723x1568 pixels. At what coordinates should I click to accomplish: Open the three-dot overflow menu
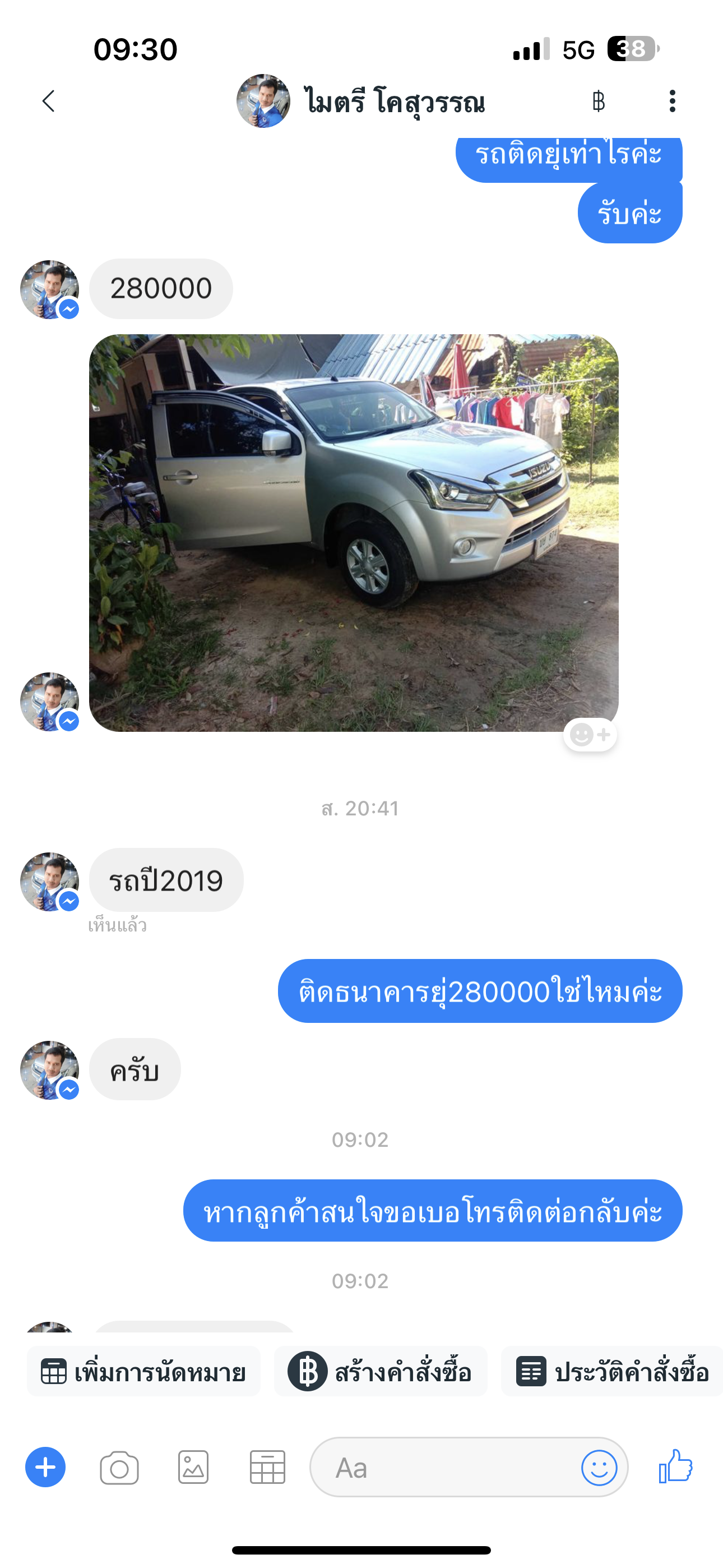coord(672,101)
